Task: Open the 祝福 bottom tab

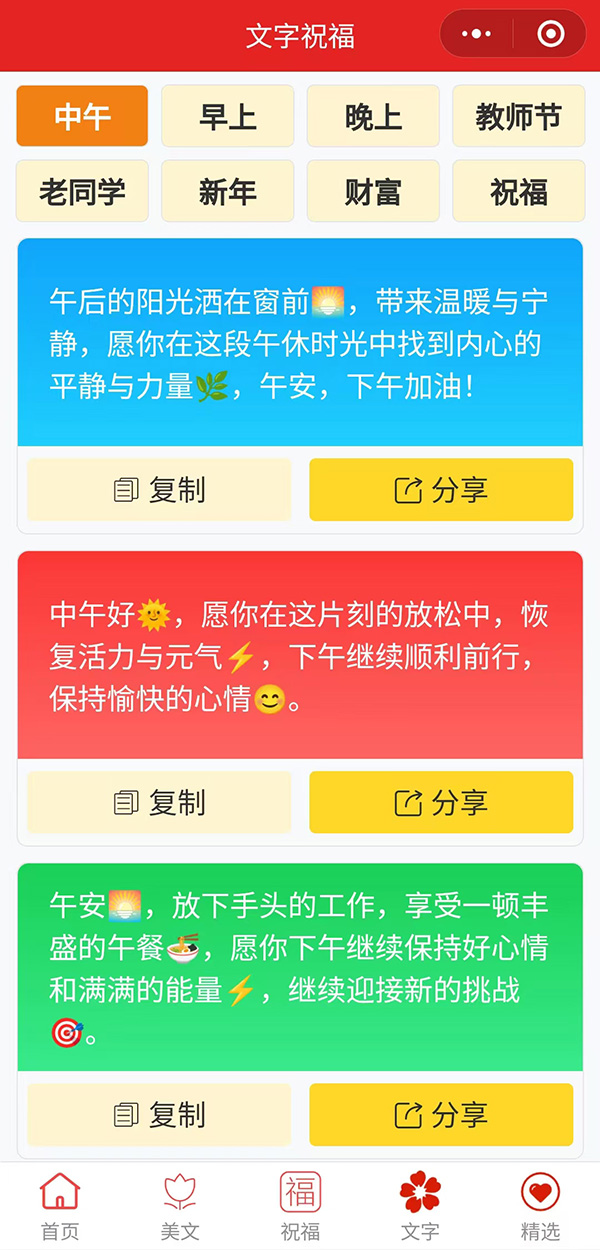Action: coord(300,1205)
